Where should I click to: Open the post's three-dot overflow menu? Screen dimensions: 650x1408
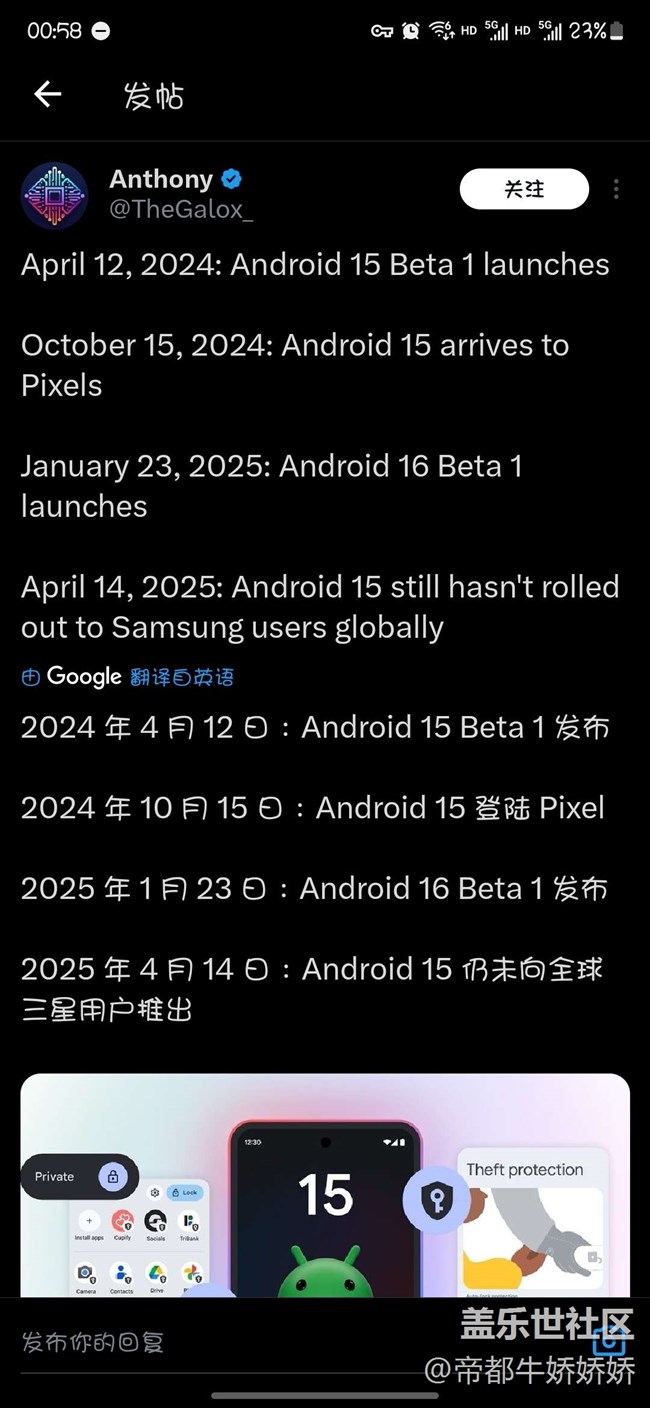[616, 189]
